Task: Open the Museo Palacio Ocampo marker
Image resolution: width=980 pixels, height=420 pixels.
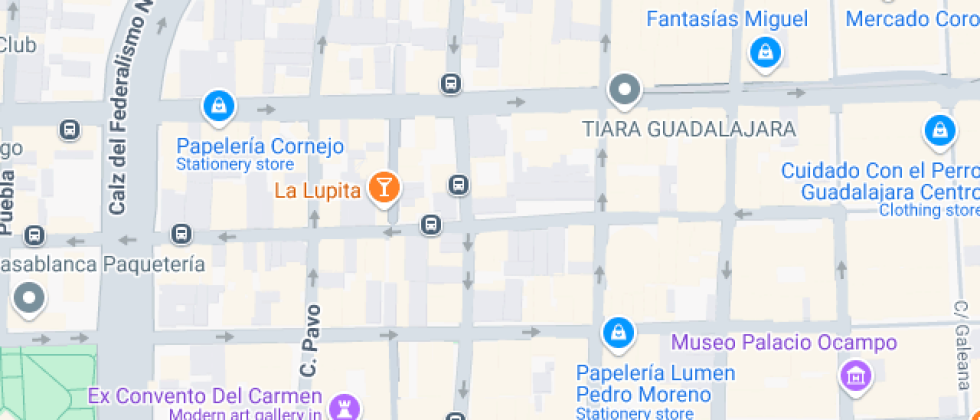Action: (856, 375)
